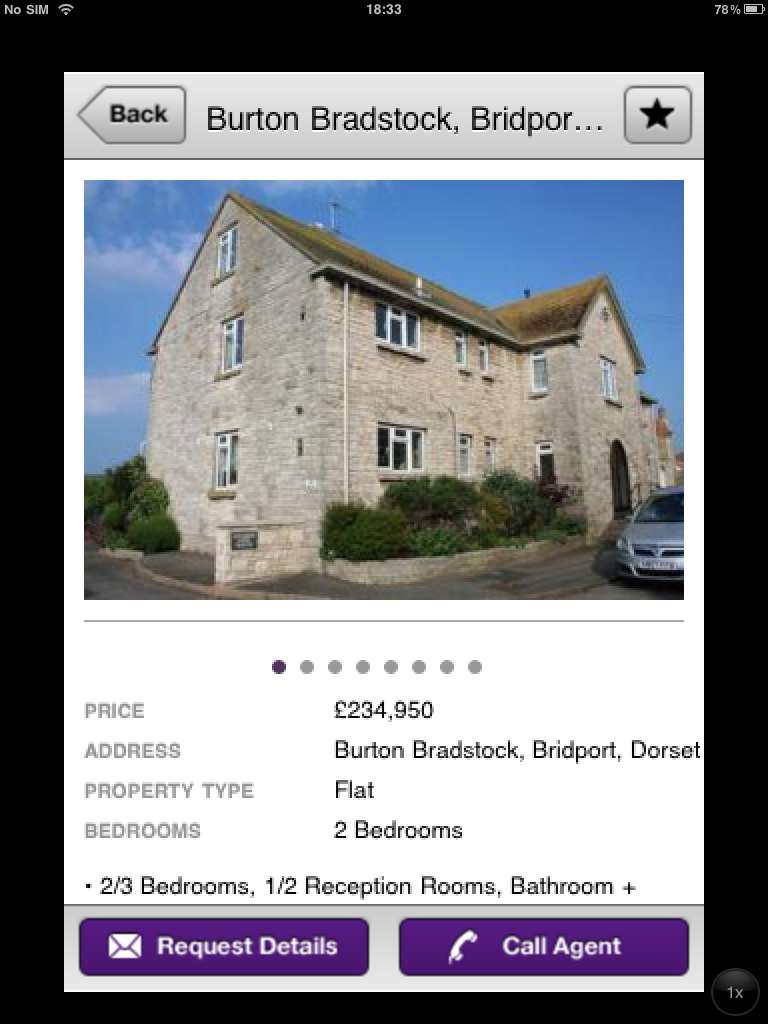768x1024 pixels.
Task: Tap the star to favorite this property
Action: pos(657,115)
